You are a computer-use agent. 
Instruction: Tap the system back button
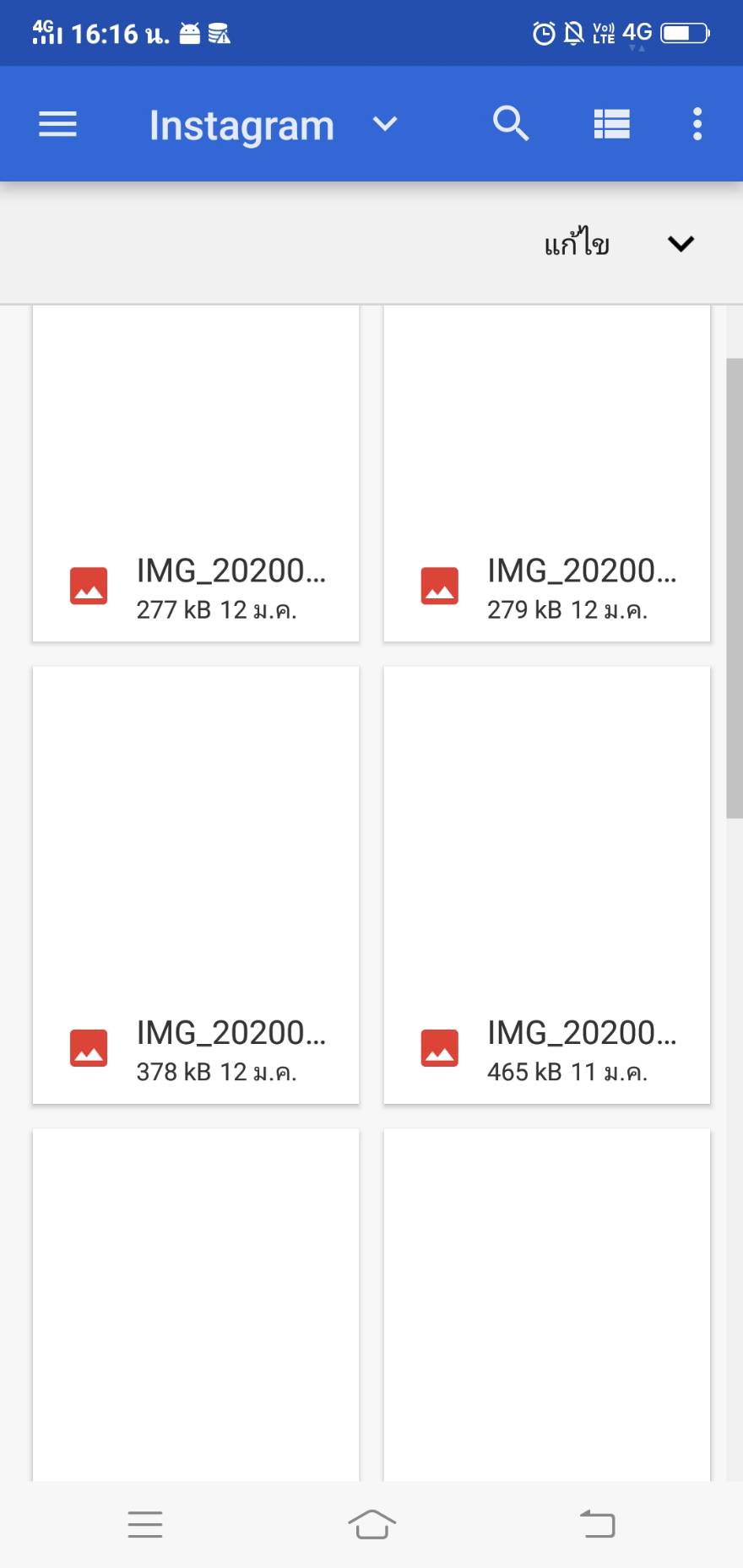point(598,1524)
